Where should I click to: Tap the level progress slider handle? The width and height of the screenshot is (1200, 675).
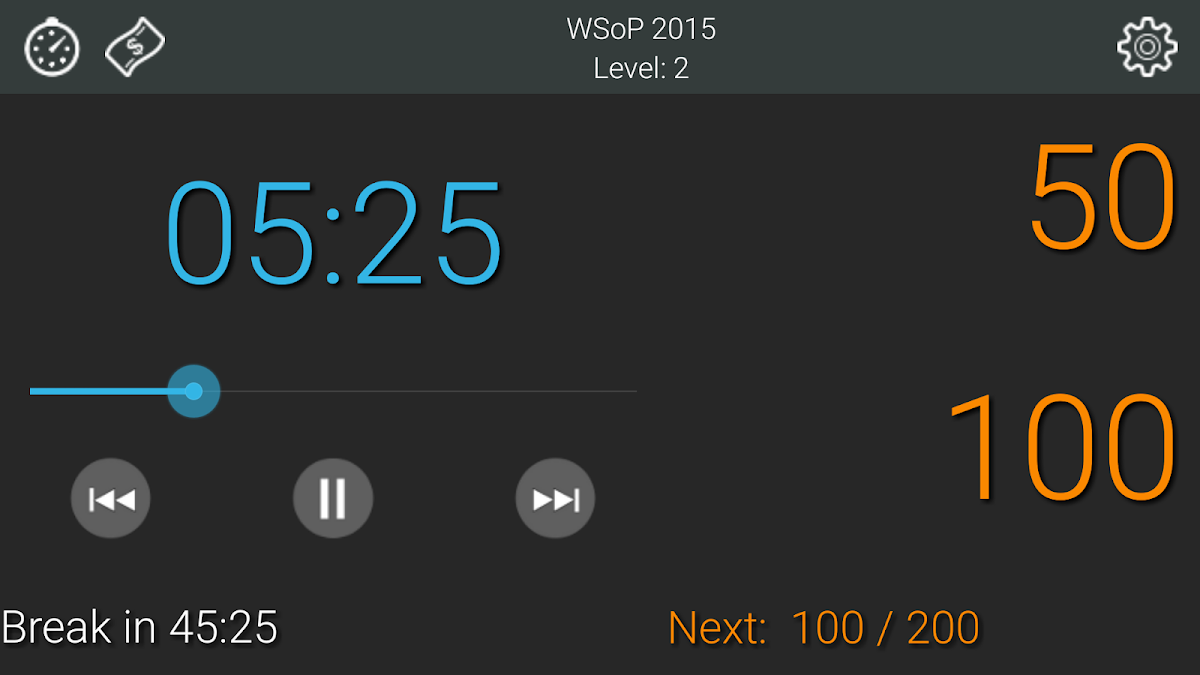[194, 391]
